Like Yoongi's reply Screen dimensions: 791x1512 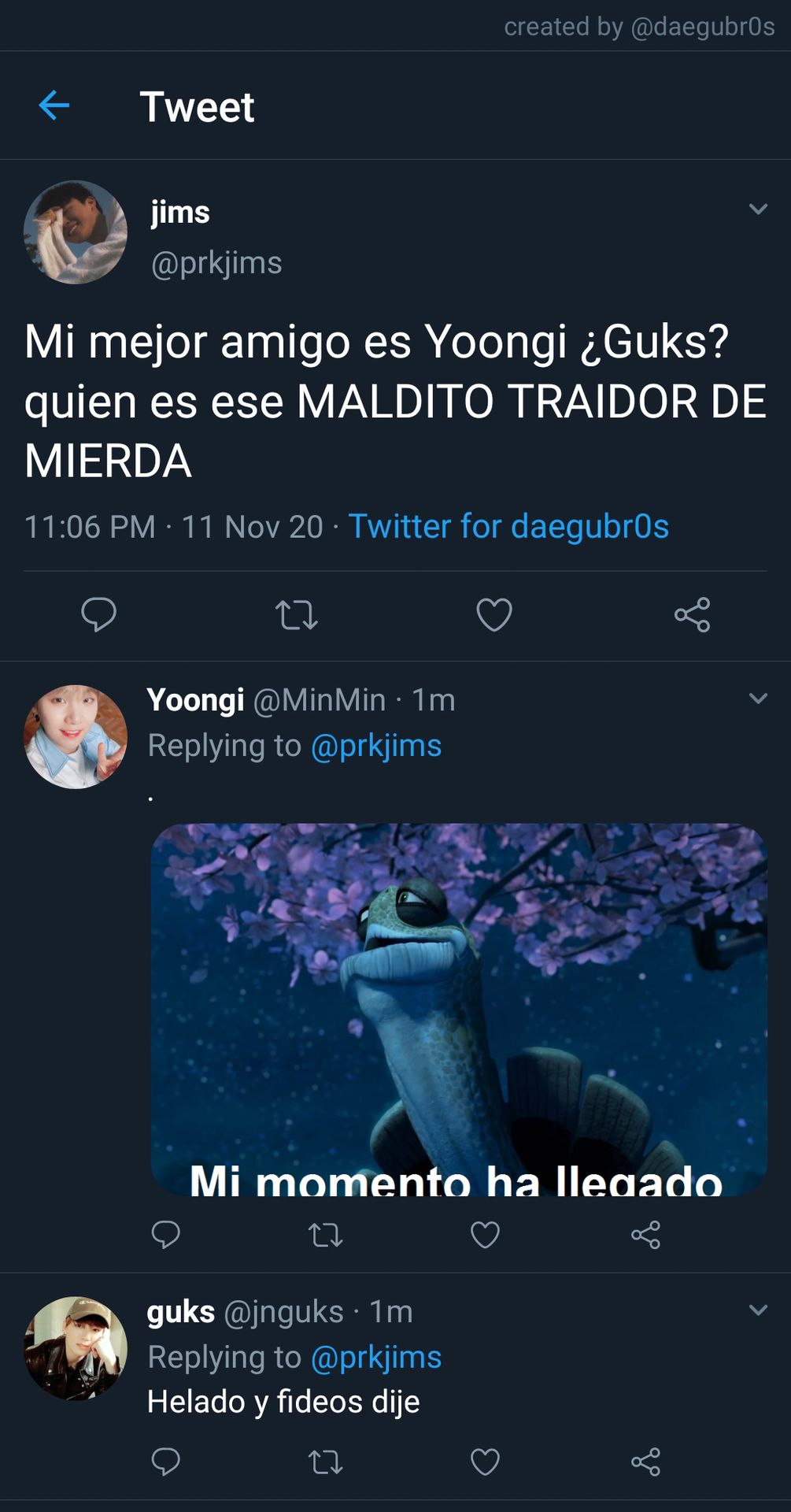pos(485,1235)
